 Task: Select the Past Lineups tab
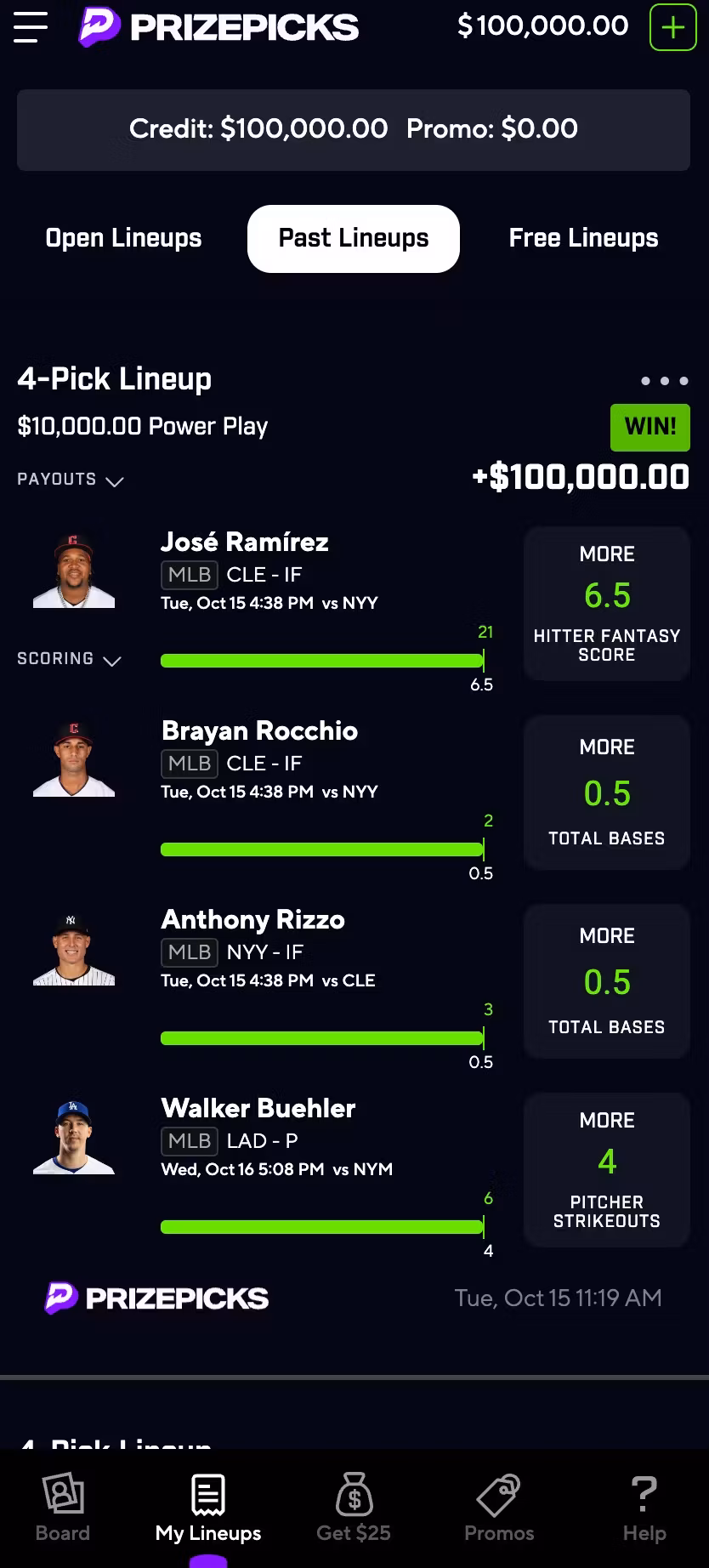pyautogui.click(x=354, y=238)
